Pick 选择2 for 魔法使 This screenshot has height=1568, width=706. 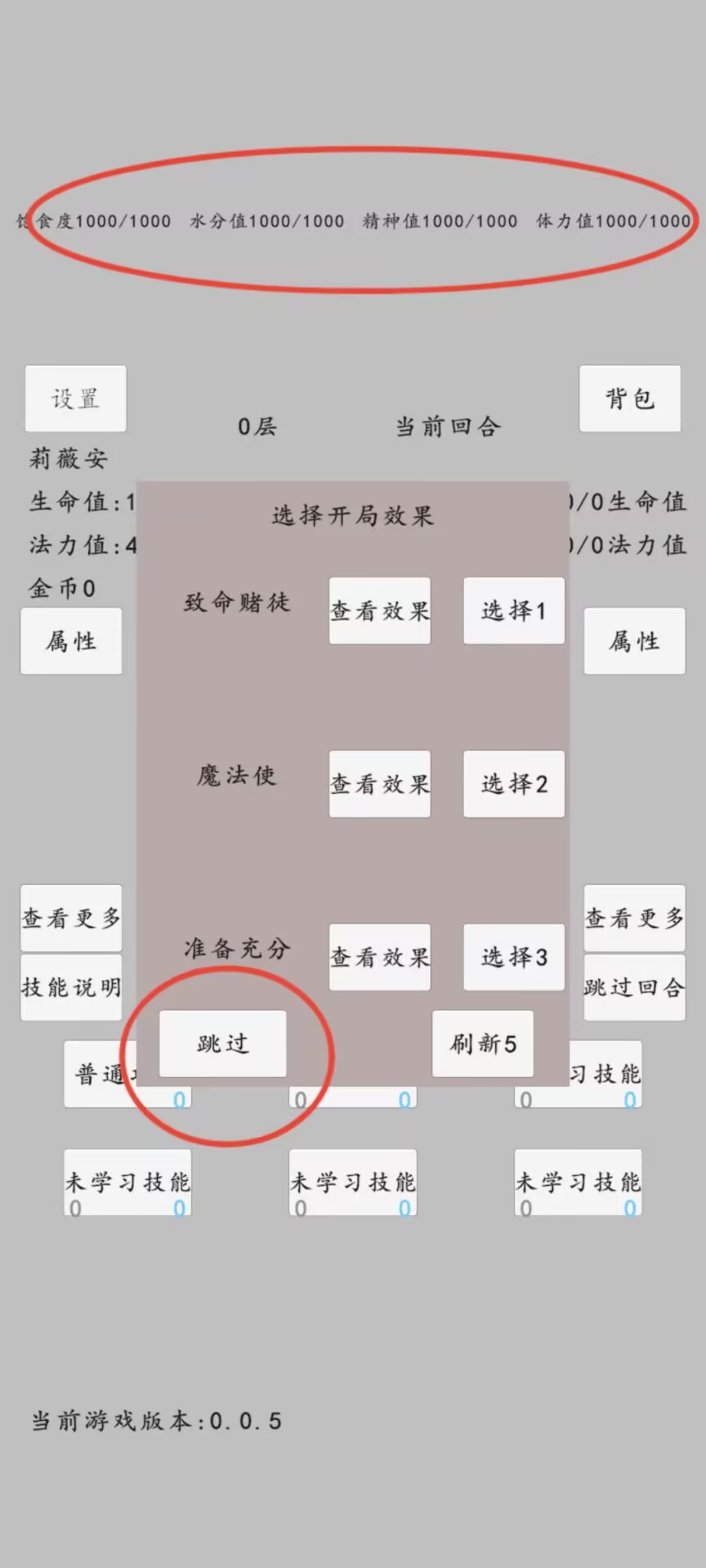[513, 784]
